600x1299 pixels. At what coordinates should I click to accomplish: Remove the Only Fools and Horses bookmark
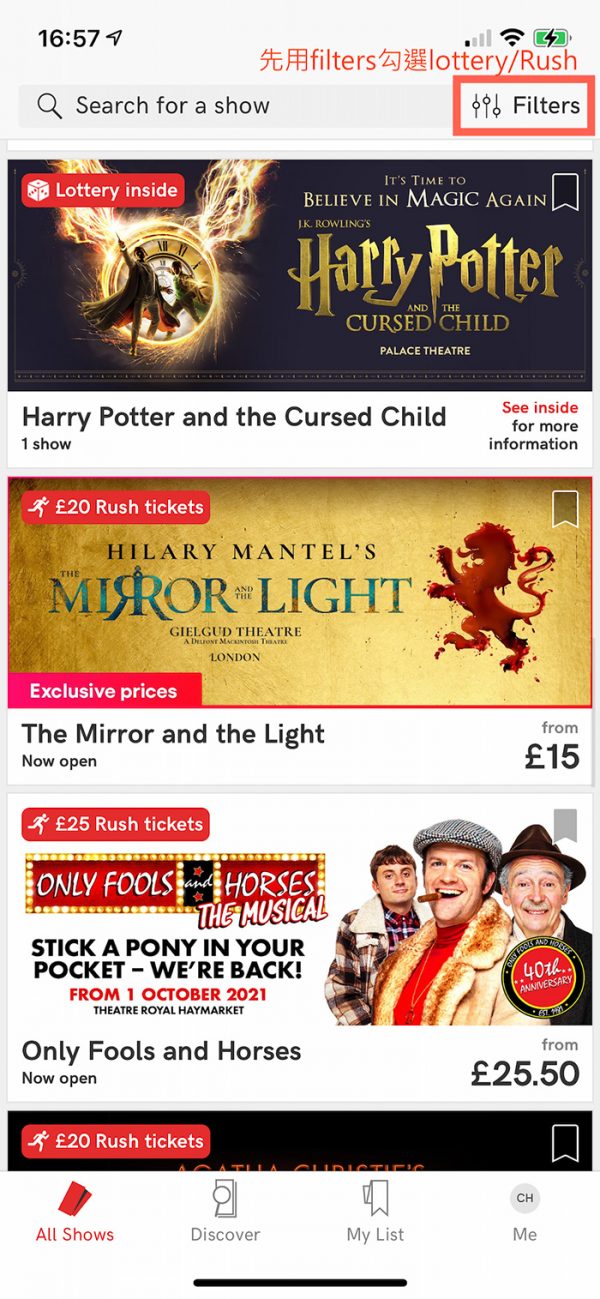pyautogui.click(x=565, y=825)
